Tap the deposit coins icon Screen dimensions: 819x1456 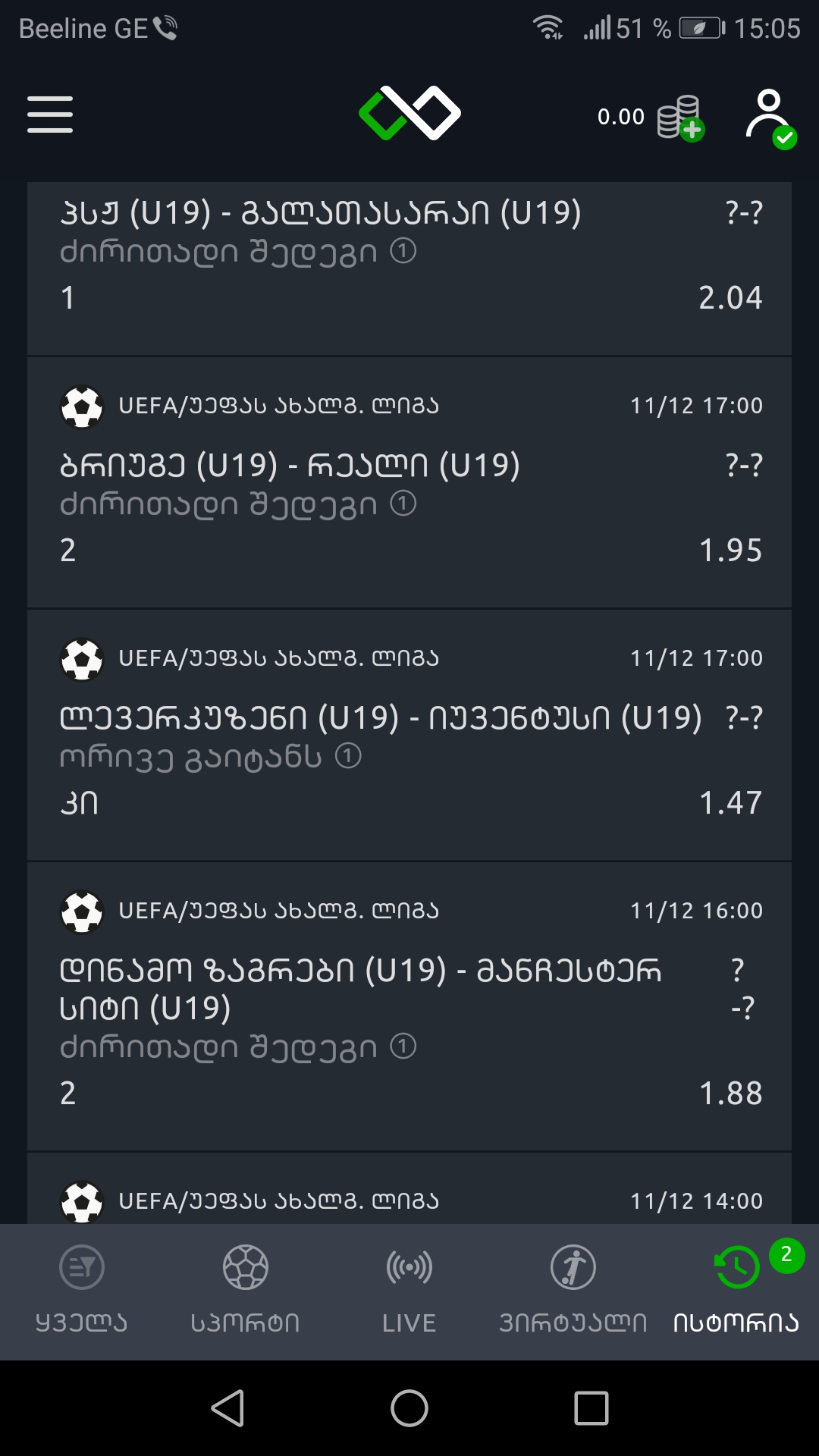679,118
